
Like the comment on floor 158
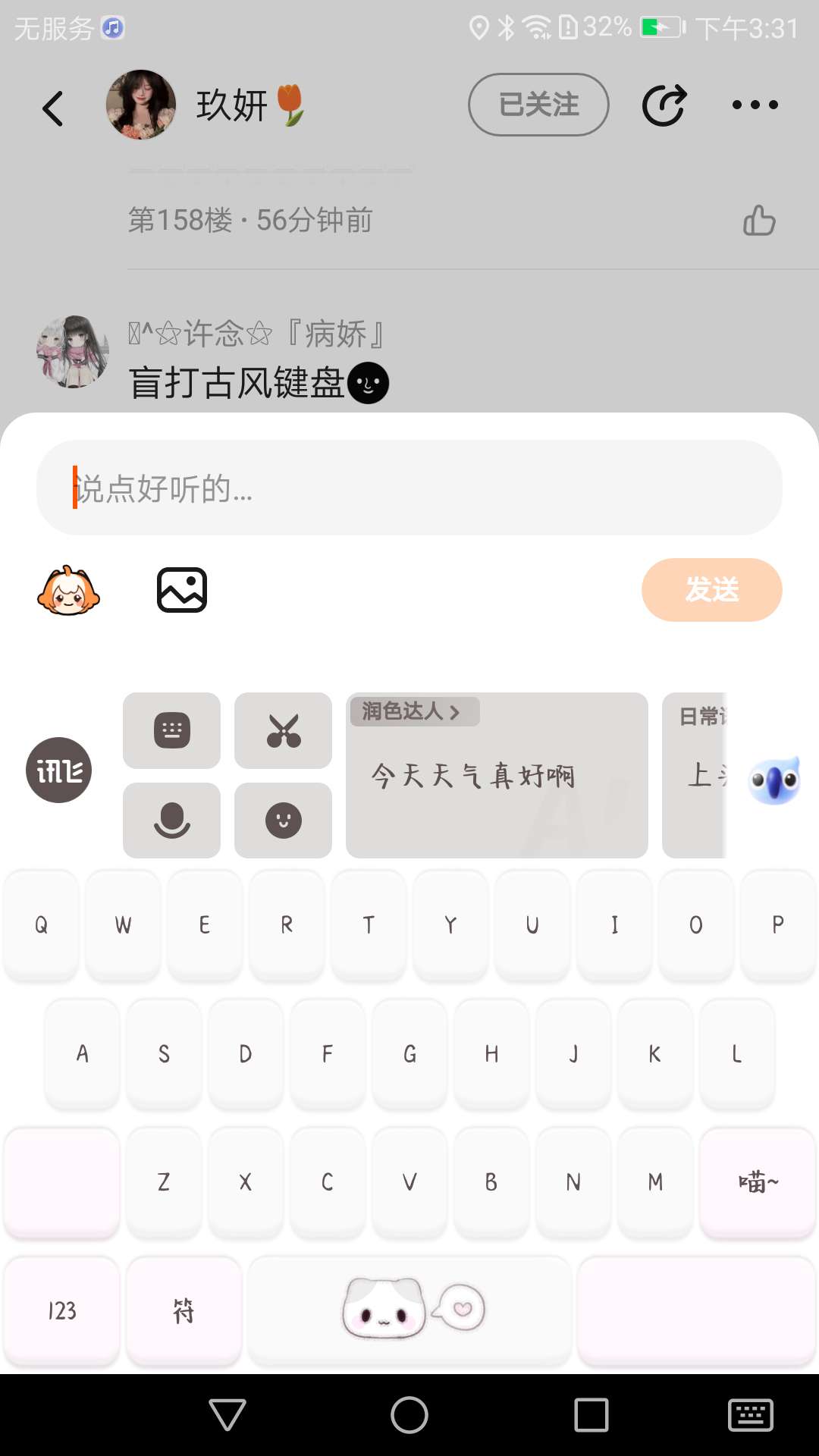[x=759, y=221]
